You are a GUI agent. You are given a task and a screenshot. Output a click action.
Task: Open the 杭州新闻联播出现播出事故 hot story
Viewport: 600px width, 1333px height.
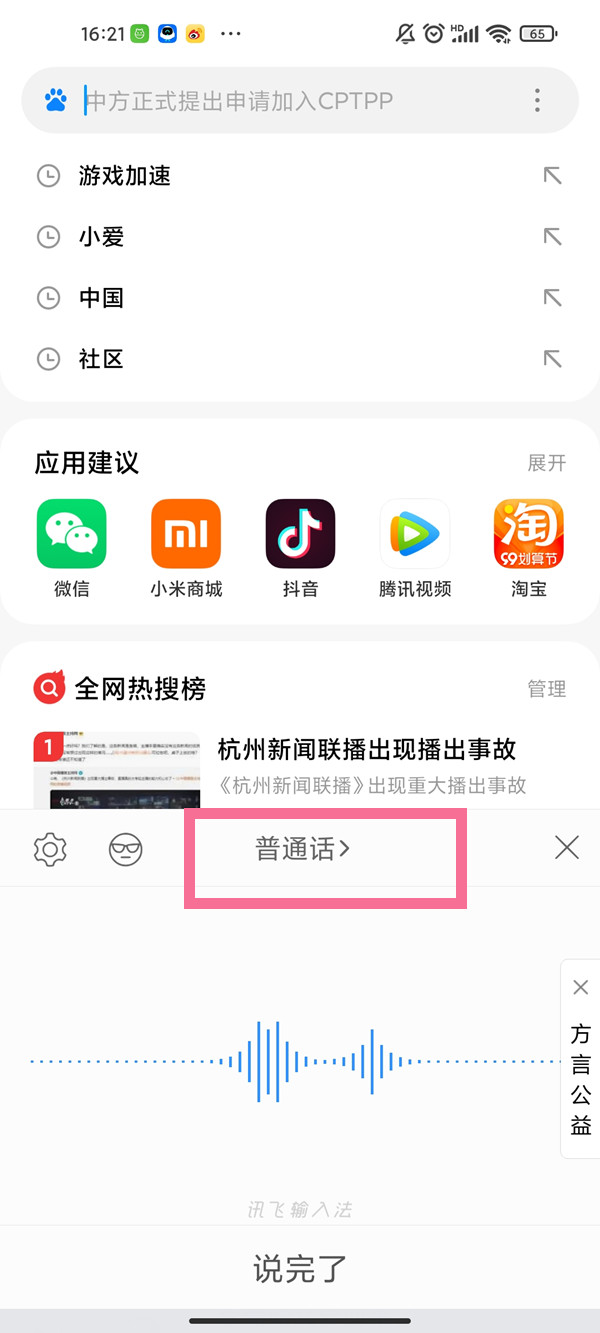click(x=366, y=748)
